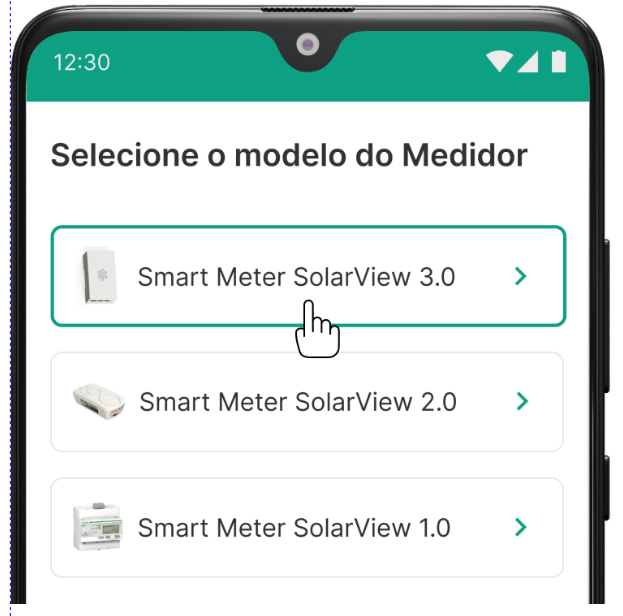
Task: Select Smart Meter SolarView 3.0
Action: coord(308,276)
